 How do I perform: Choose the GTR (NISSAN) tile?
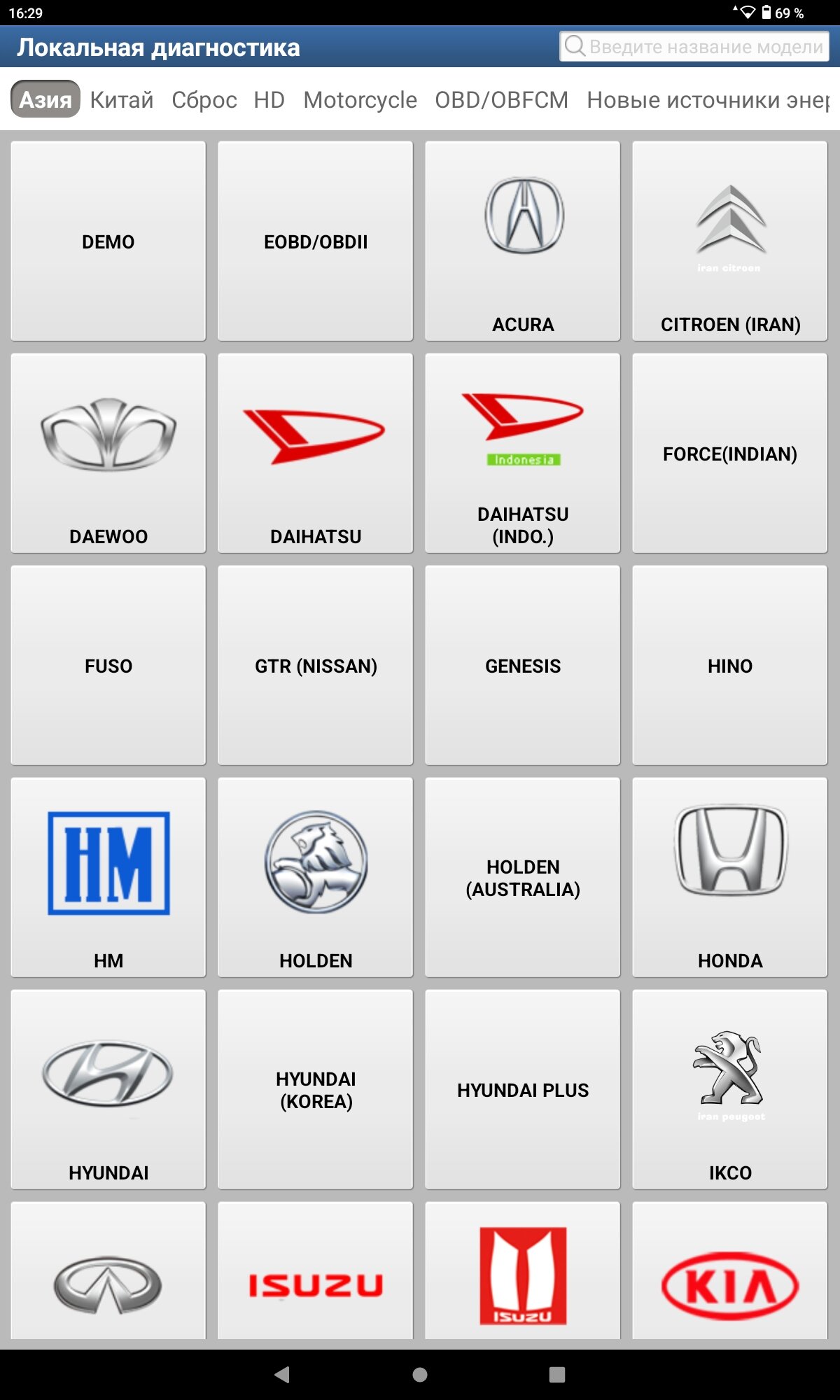pos(316,666)
